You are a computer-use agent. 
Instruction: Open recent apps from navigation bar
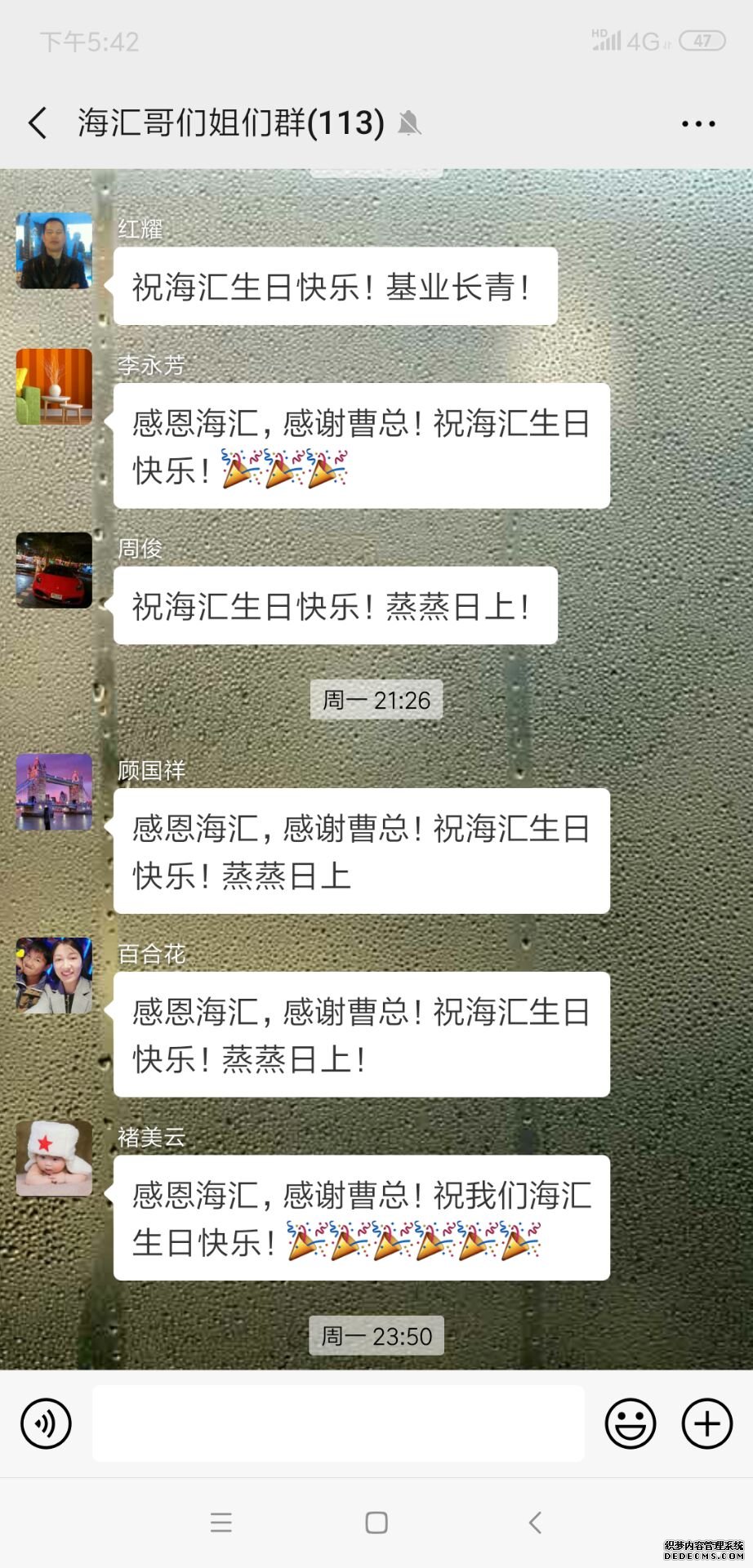pyautogui.click(x=221, y=1522)
